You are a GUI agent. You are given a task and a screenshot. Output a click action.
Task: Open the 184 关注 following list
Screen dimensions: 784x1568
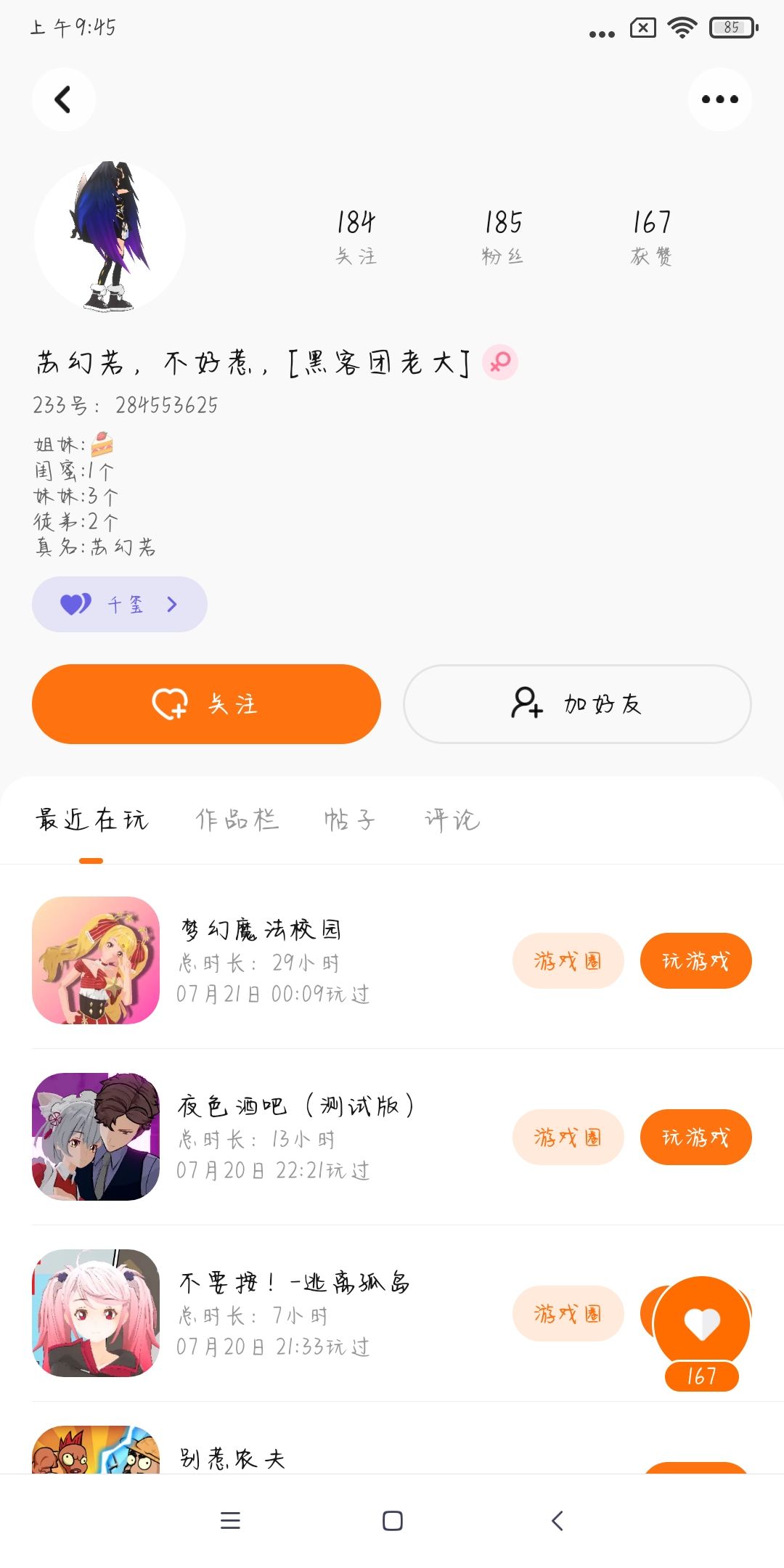356,236
